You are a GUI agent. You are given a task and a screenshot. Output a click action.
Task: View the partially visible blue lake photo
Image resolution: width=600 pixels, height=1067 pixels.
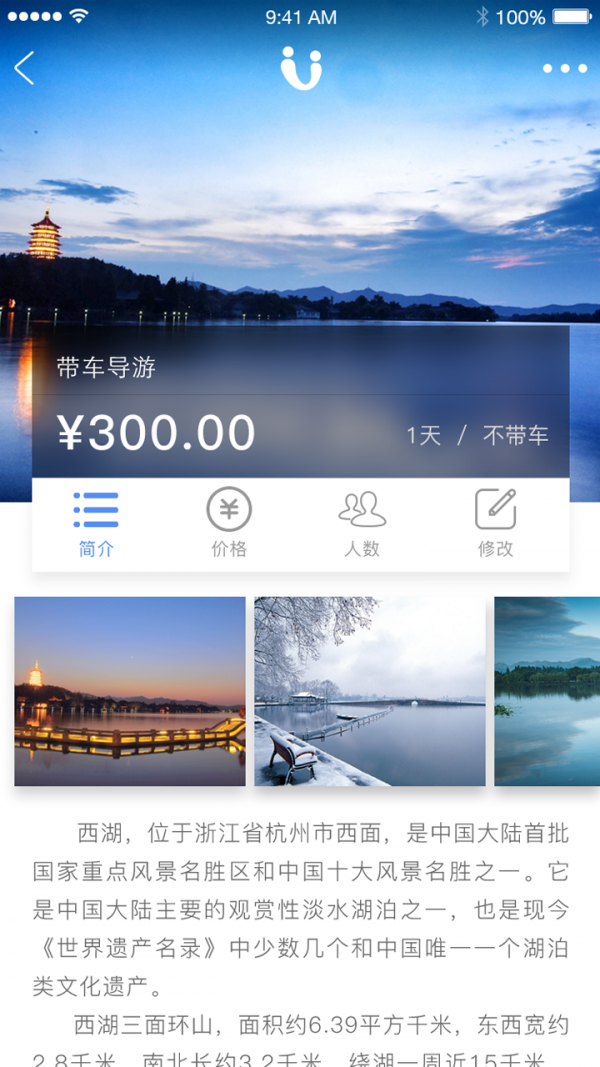547,691
